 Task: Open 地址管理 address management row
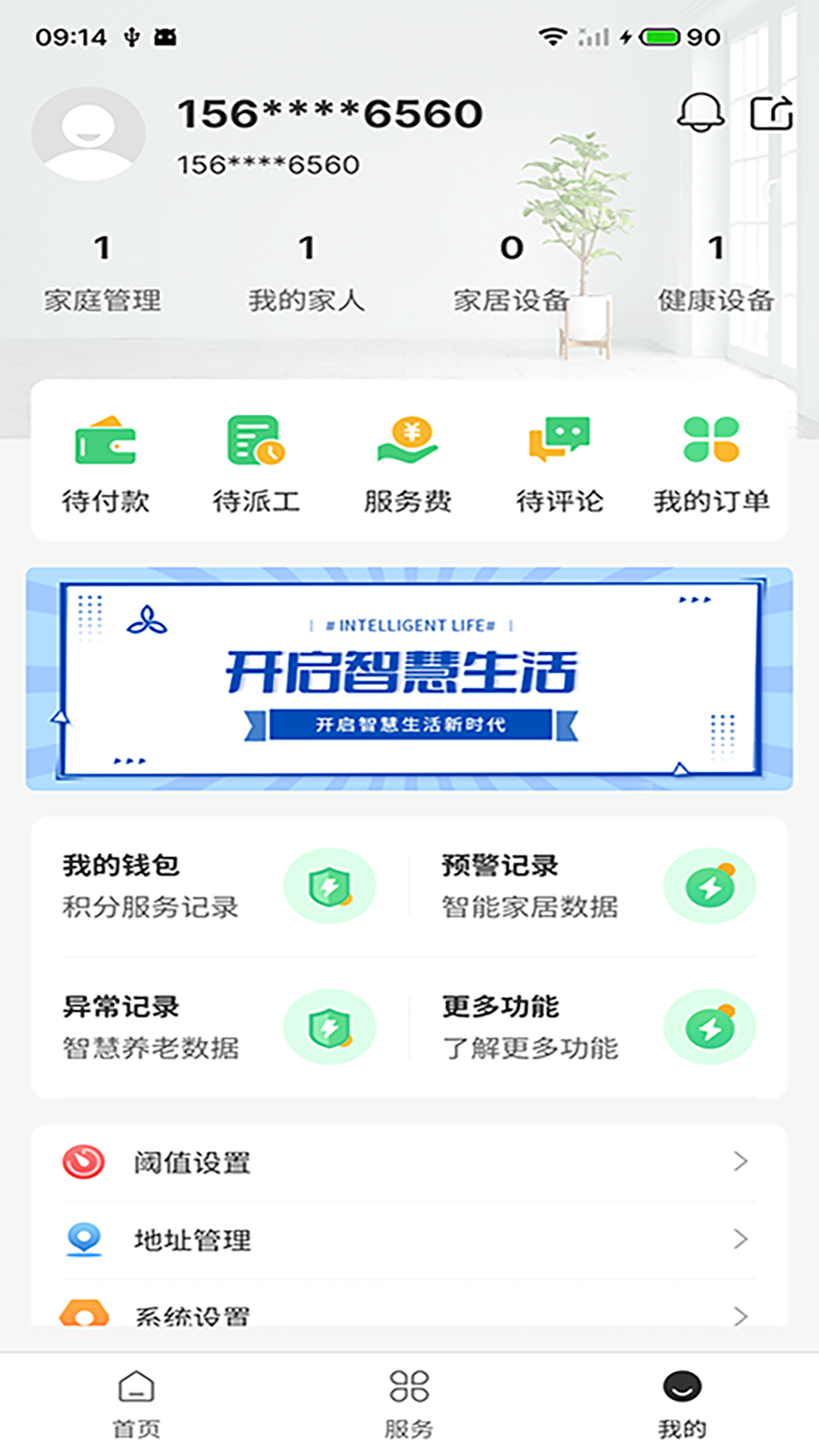click(409, 1239)
